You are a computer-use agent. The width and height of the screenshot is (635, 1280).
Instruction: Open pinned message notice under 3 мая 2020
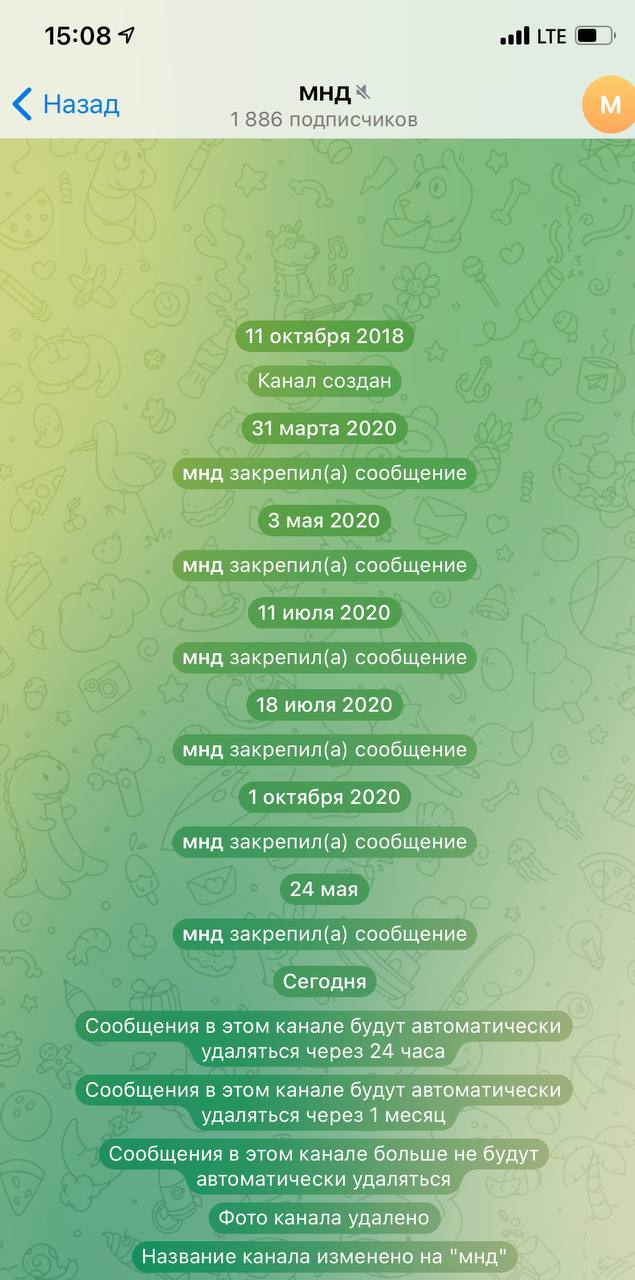(325, 565)
